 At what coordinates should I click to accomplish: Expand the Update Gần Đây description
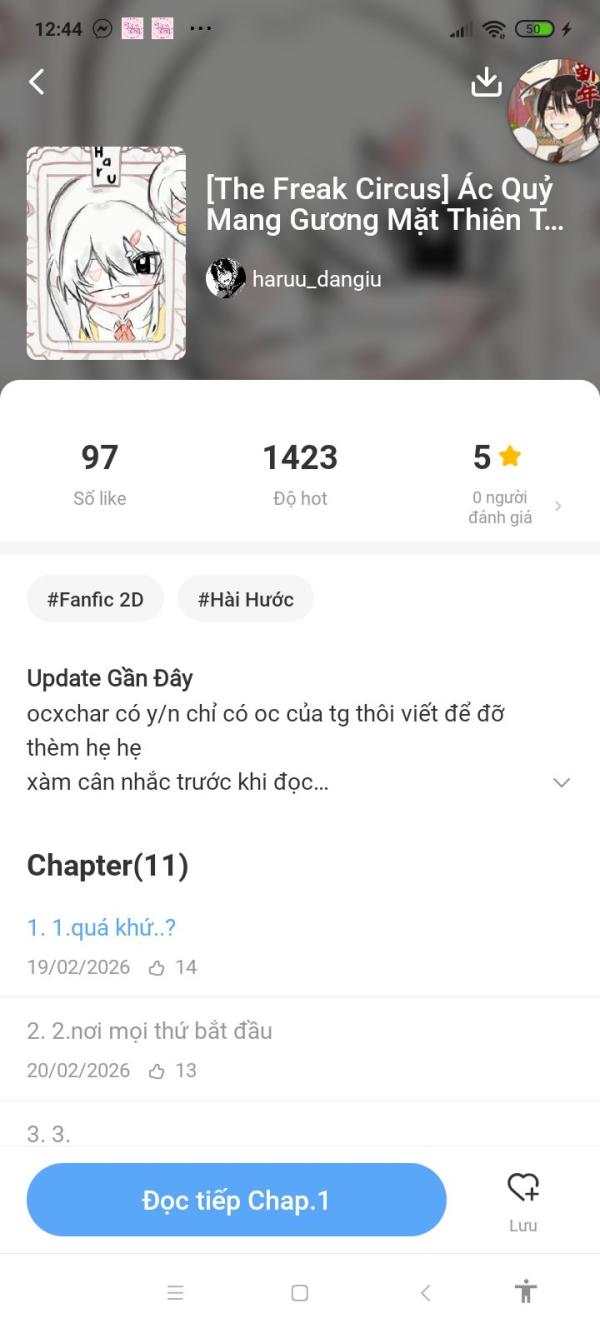point(561,782)
